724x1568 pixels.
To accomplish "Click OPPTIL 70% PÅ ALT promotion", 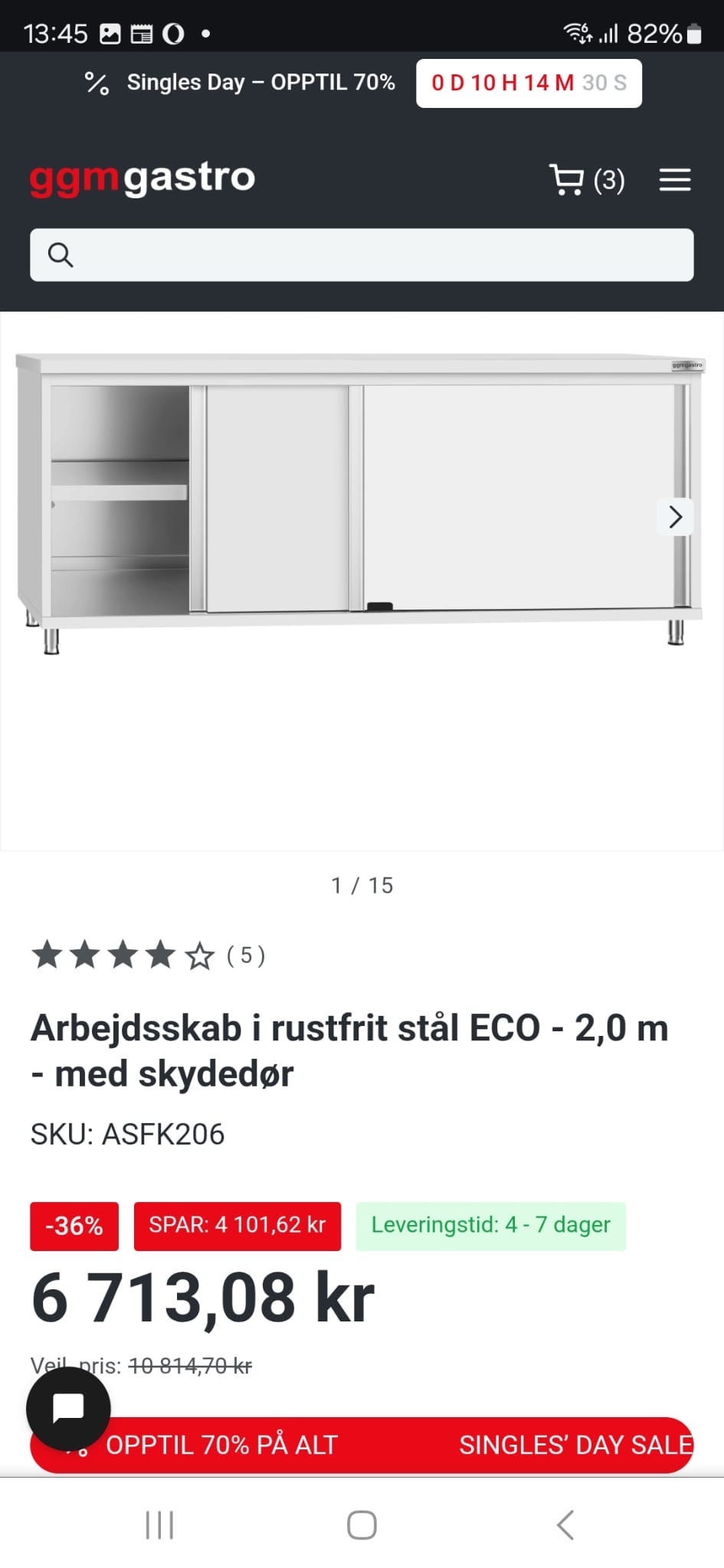I will click(221, 1445).
